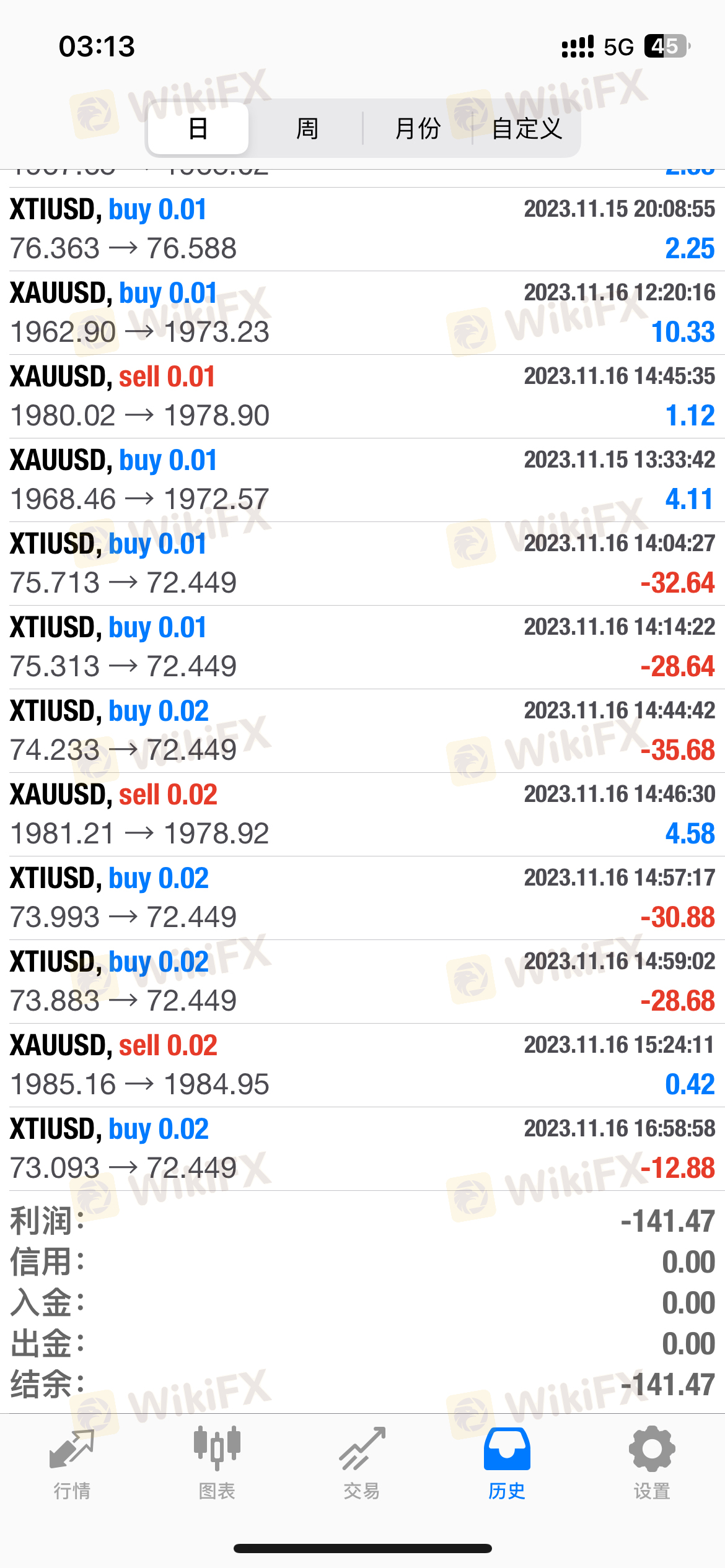This screenshot has height=1568, width=725.
Task: Expand XTIUSD trade with -35.68 loss
Action: [362, 731]
